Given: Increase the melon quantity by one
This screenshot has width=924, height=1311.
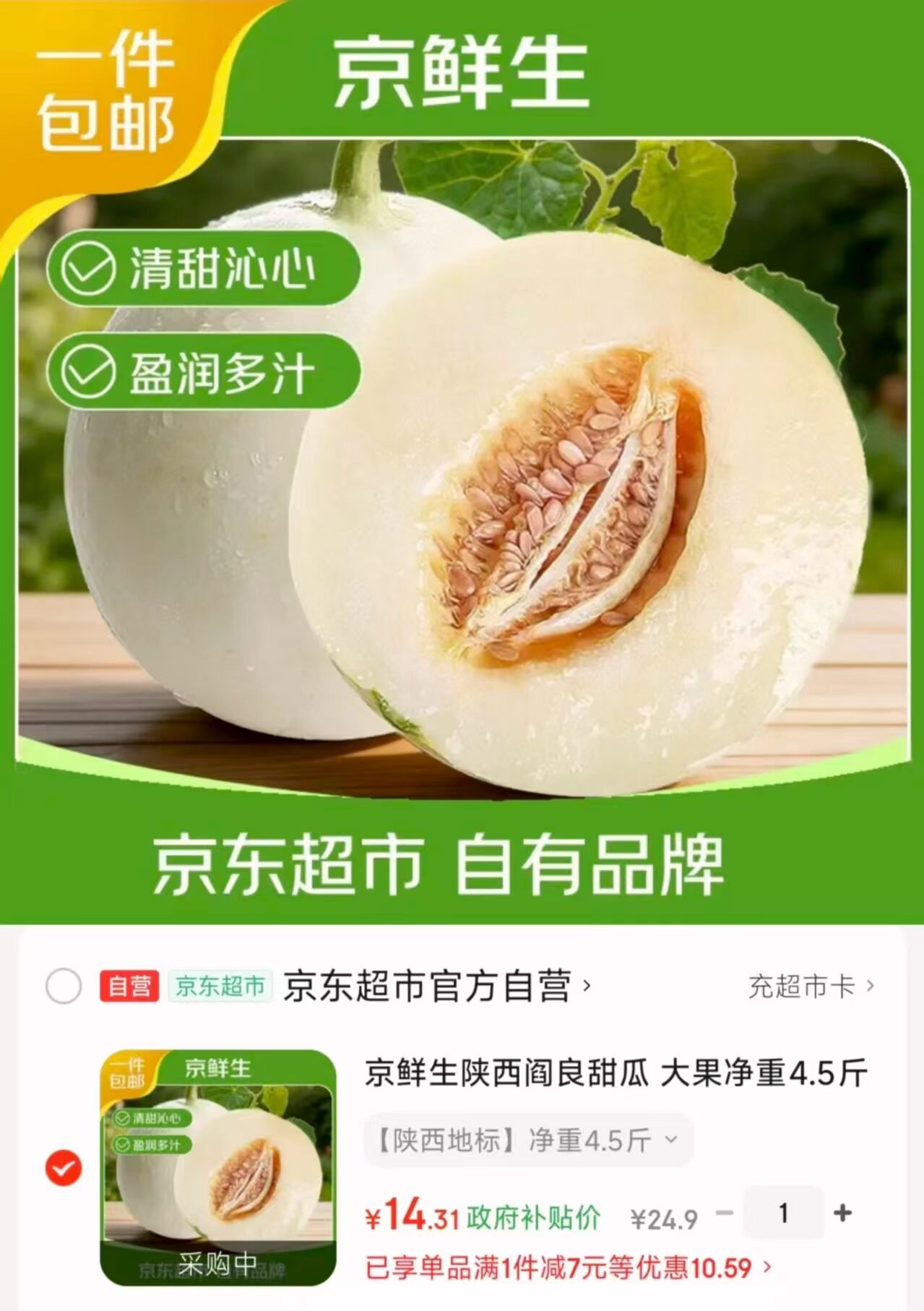Looking at the screenshot, I should (842, 1213).
